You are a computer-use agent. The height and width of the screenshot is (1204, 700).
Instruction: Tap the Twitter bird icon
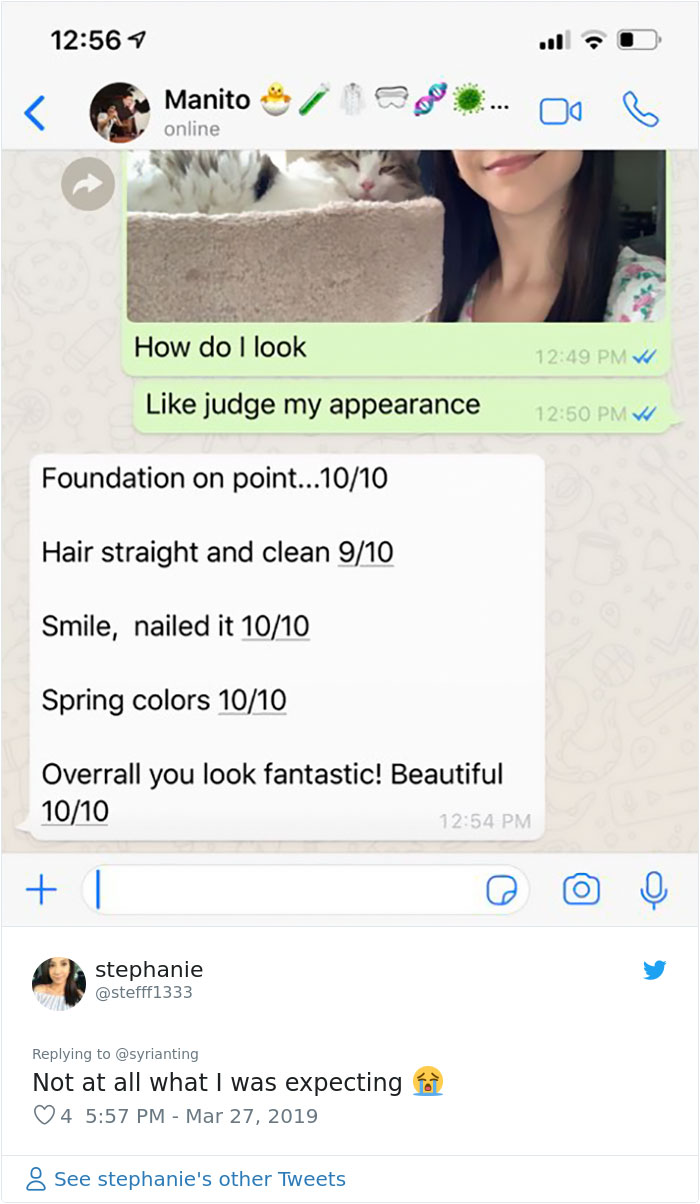pos(654,970)
